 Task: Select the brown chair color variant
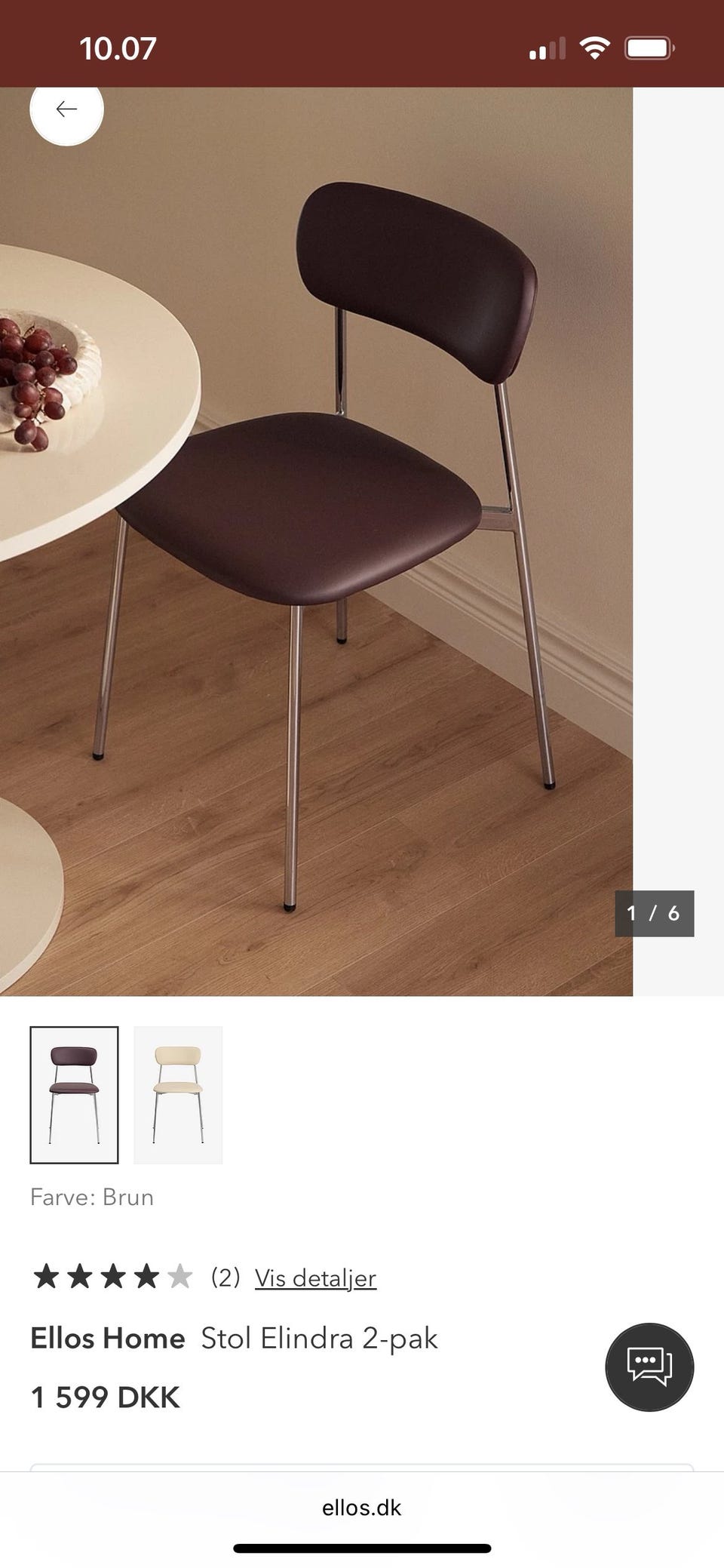74,1095
